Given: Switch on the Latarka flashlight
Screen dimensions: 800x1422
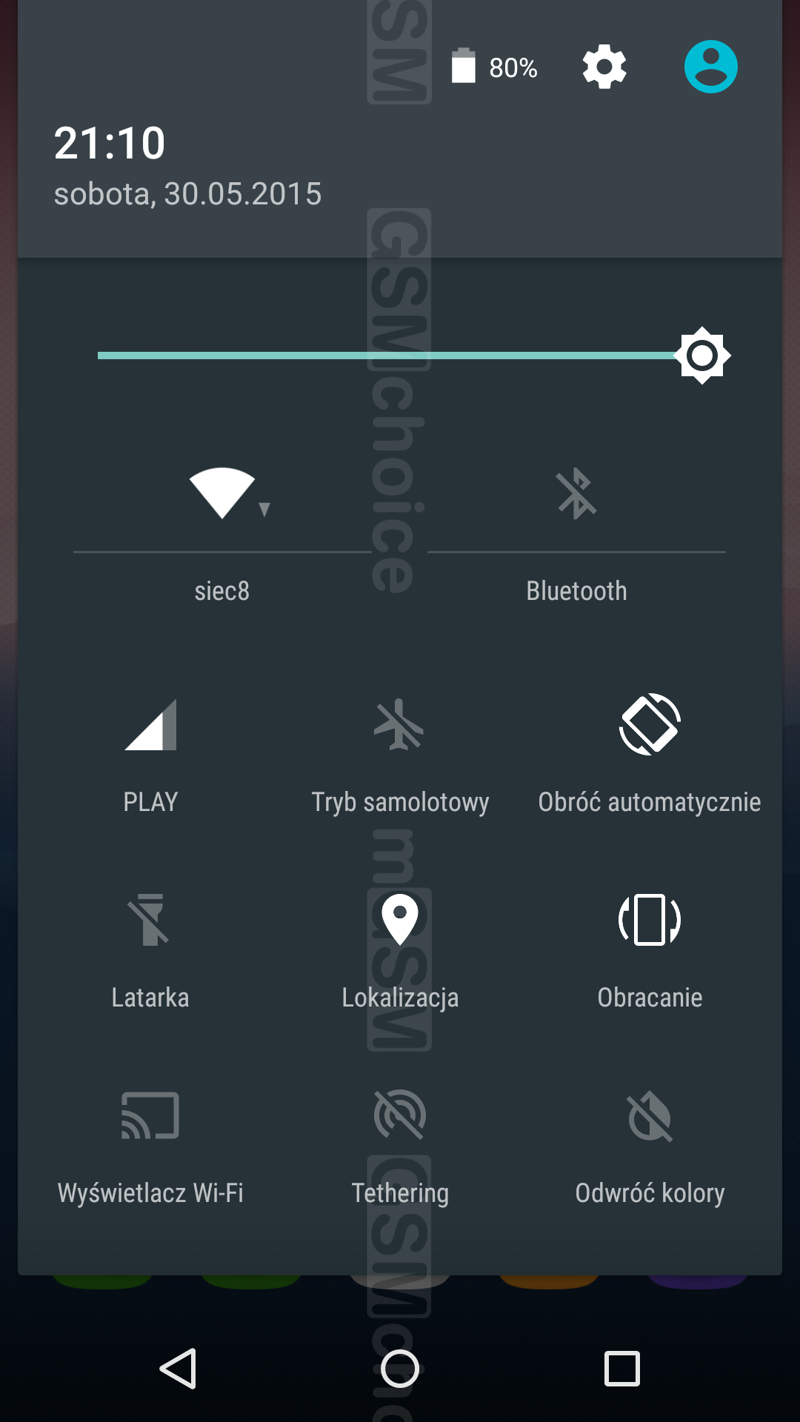Looking at the screenshot, I should click(x=150, y=920).
